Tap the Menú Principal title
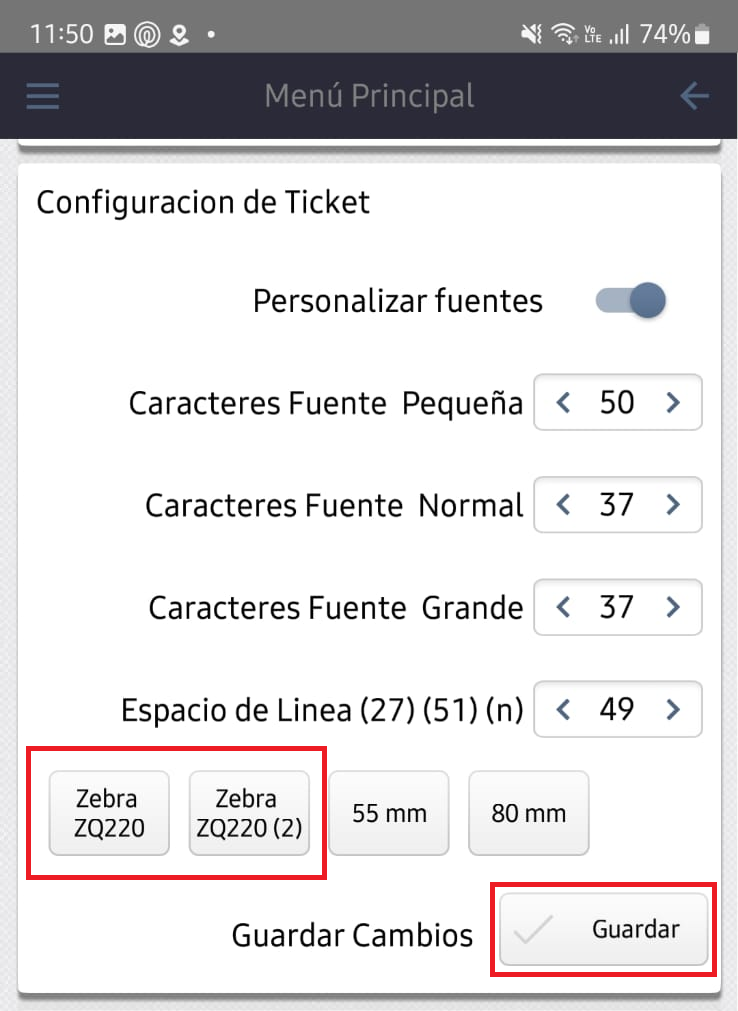This screenshot has height=1011, width=738. 369,96
